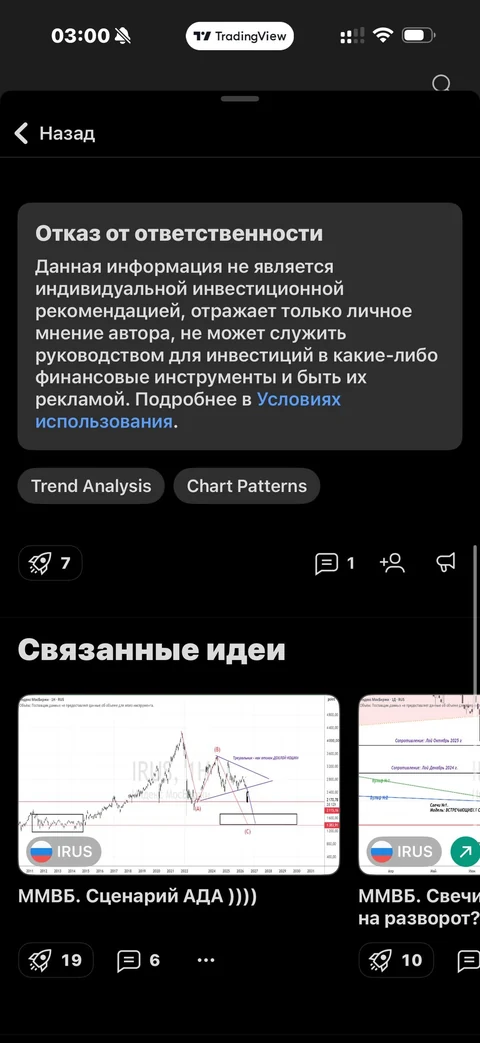Follow the author with the add-person icon
This screenshot has width=480, height=1043.
click(x=392, y=564)
